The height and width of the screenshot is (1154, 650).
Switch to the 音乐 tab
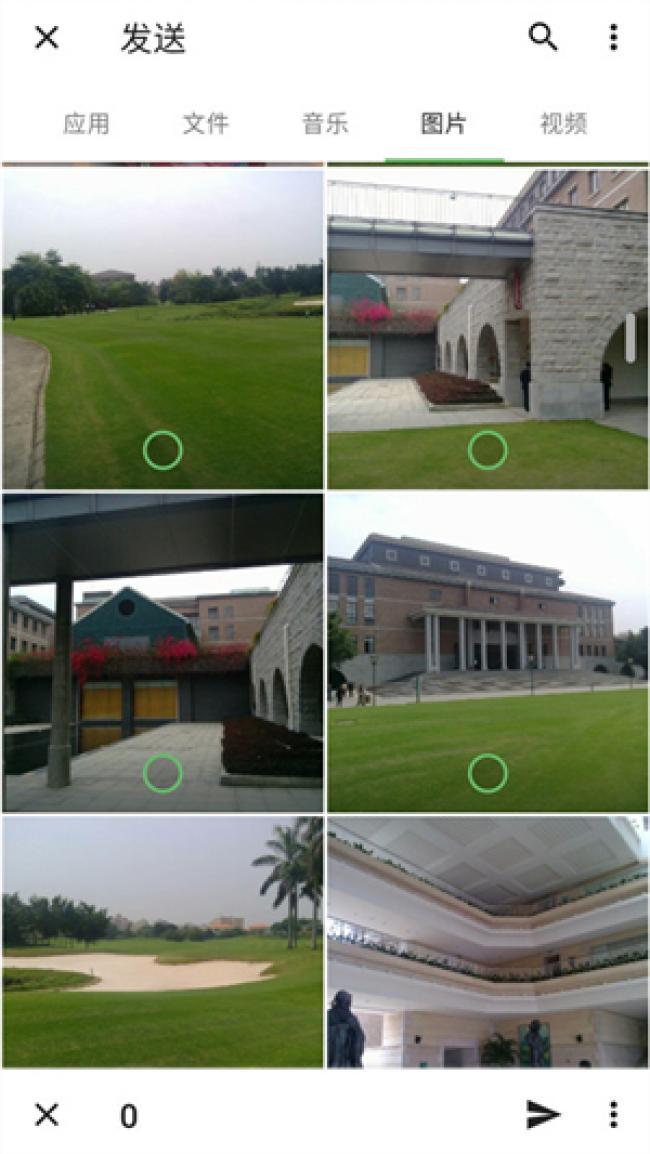[325, 123]
